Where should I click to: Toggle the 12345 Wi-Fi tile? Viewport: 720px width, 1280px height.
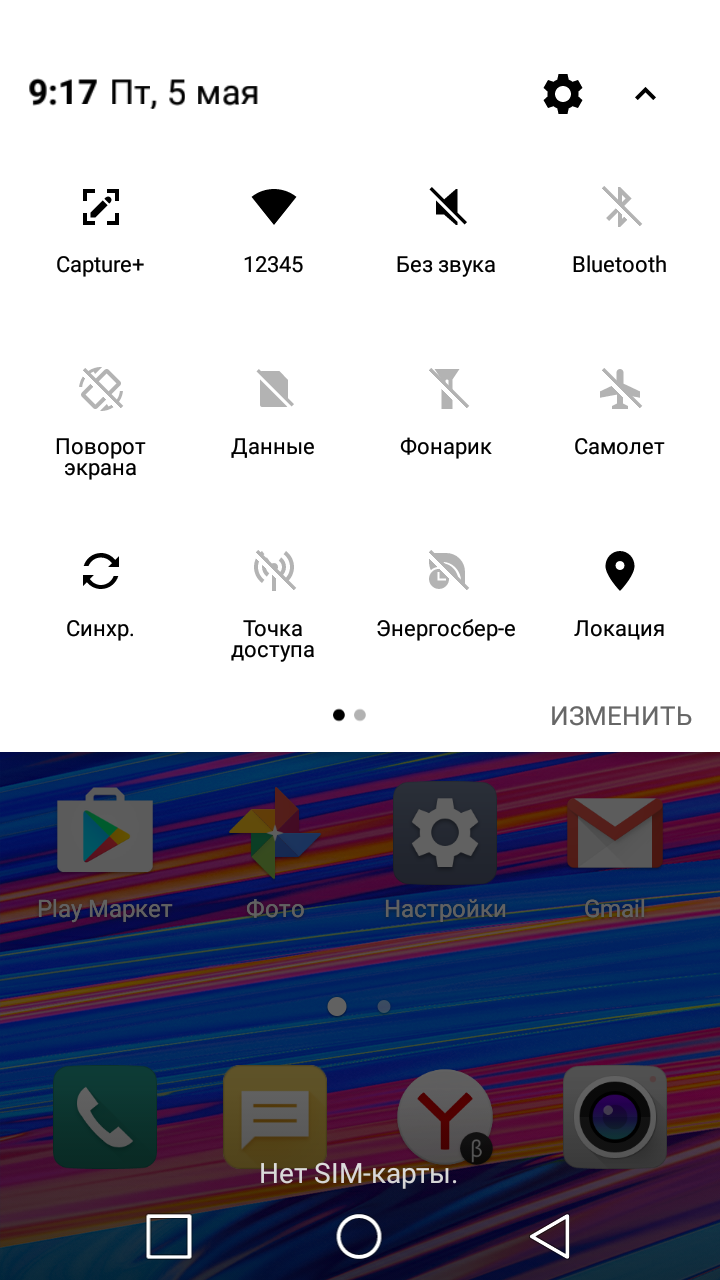tap(273, 207)
